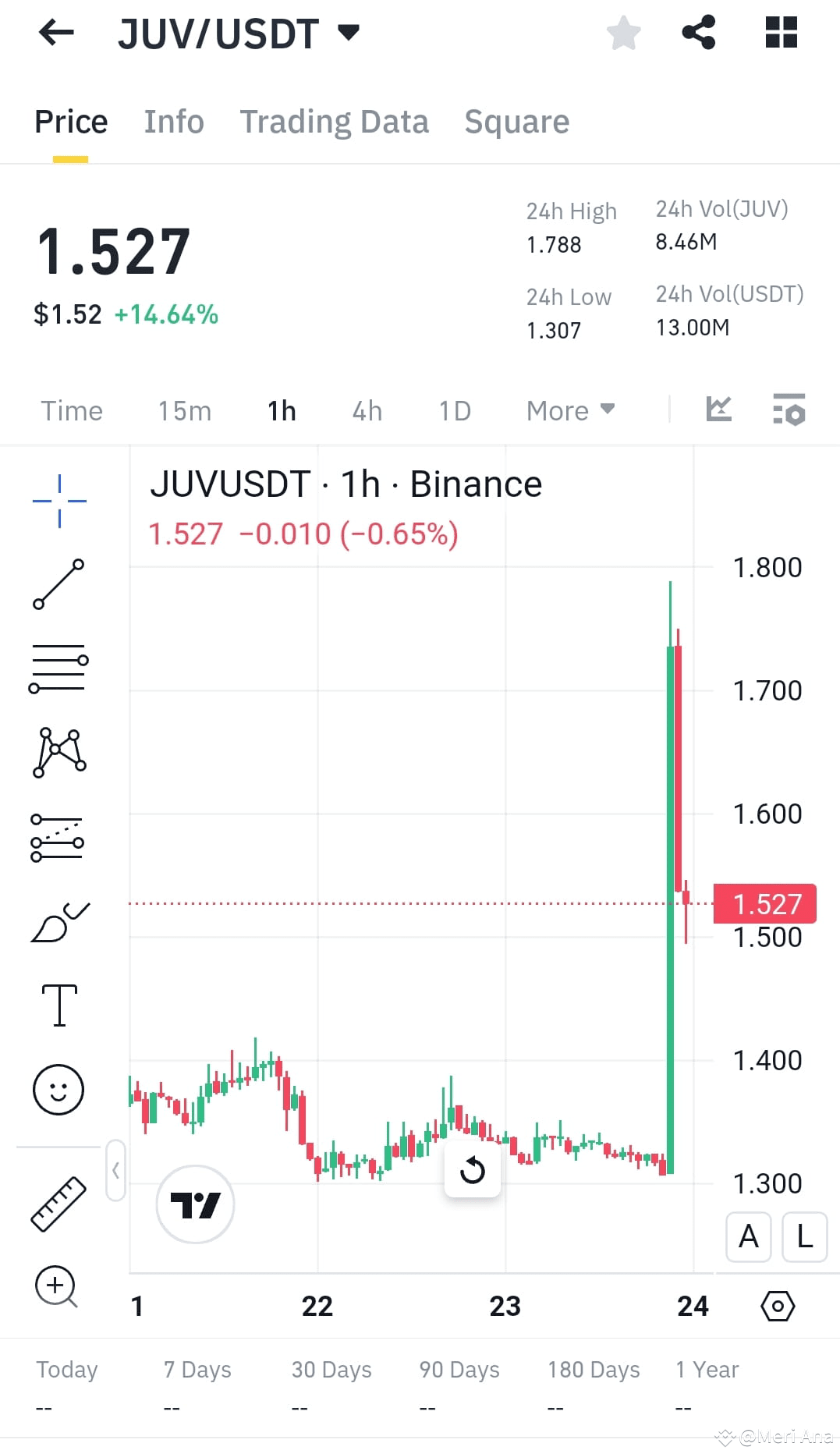
Task: Add JUV/USDT to favorites via star
Action: point(623,32)
